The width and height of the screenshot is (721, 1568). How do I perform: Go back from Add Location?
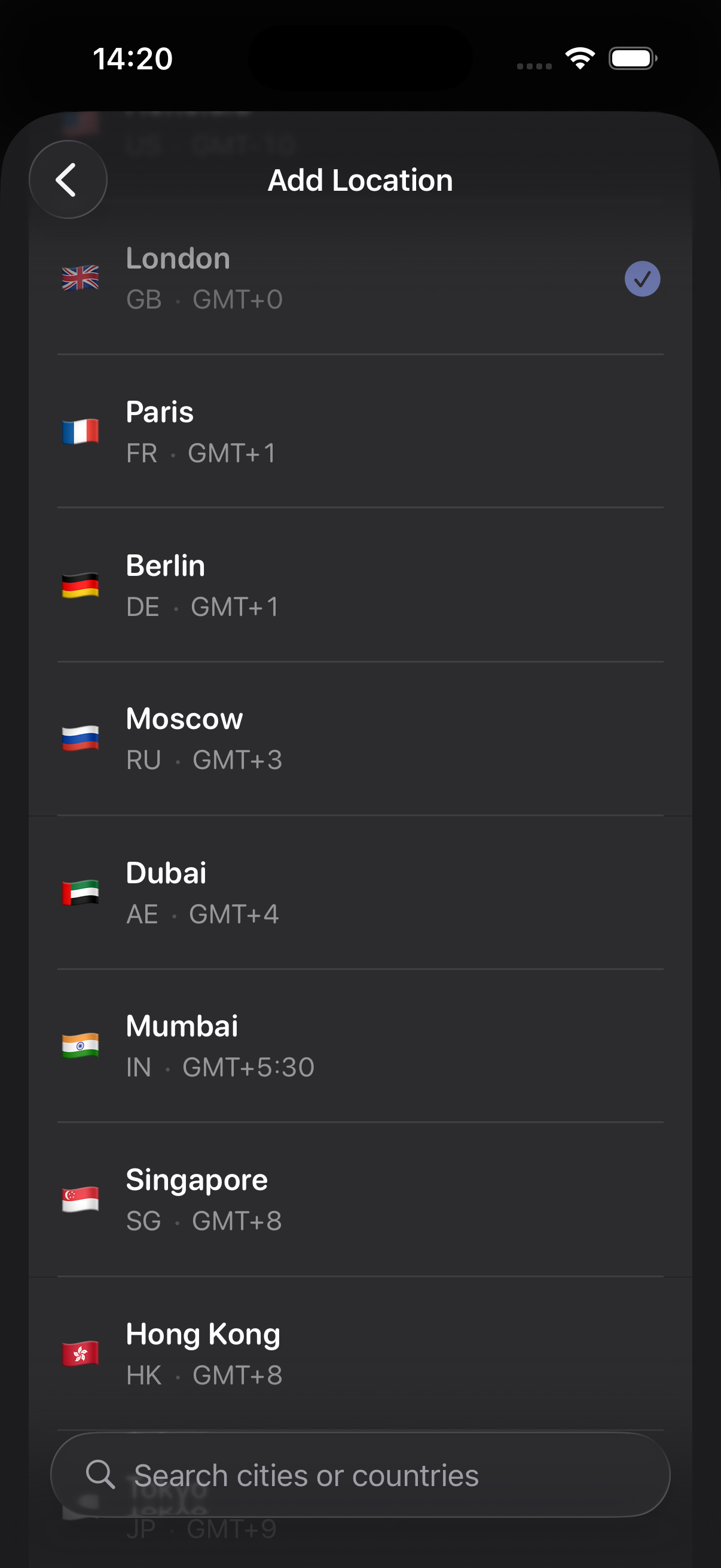[x=68, y=179]
